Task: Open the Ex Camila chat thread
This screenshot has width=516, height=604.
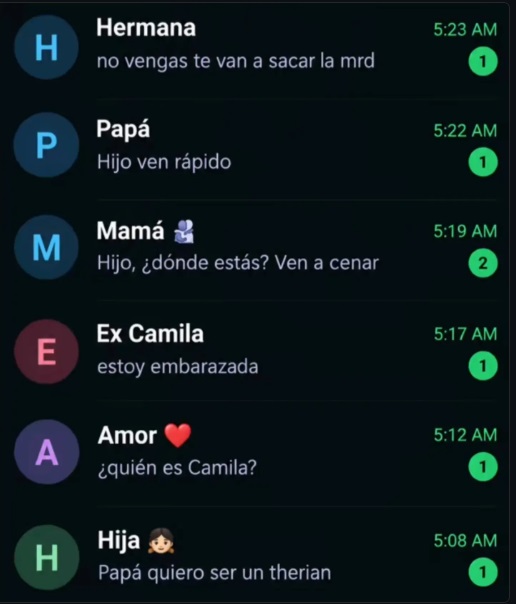Action: click(256, 351)
